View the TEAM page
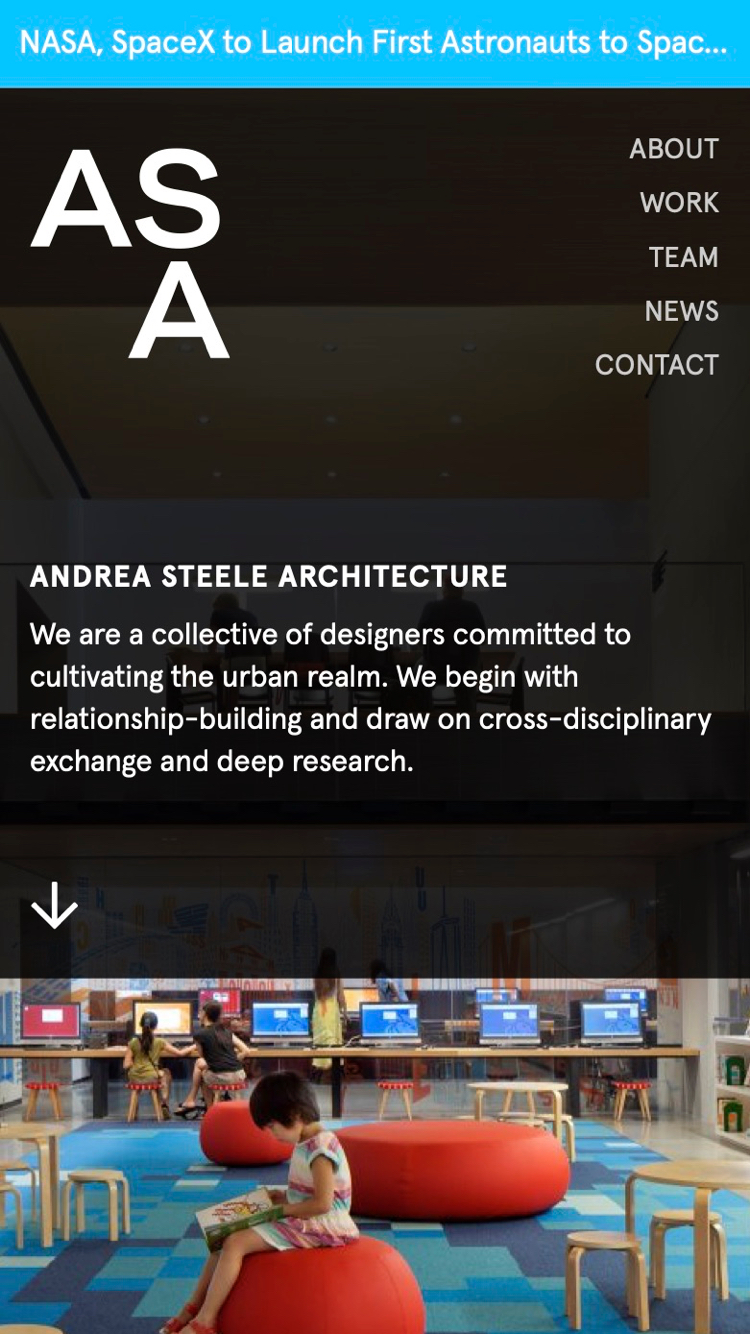The image size is (750, 1334). (683, 257)
